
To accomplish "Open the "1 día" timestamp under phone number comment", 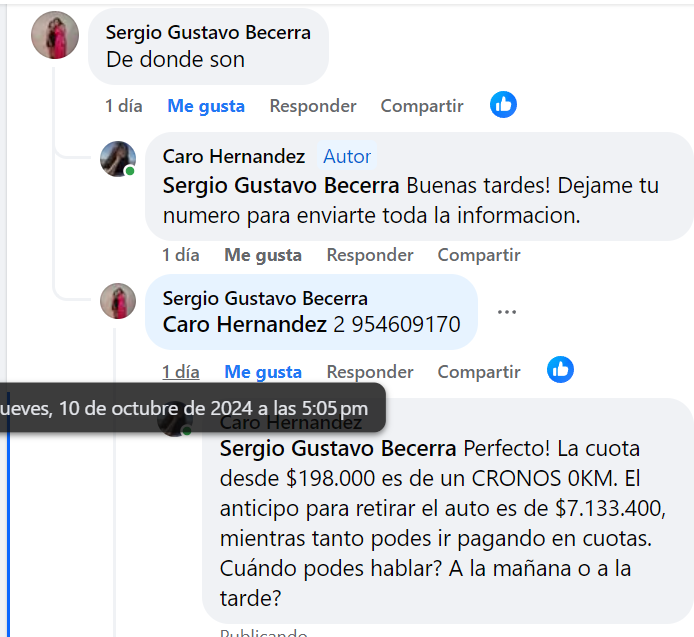I will (x=181, y=372).
